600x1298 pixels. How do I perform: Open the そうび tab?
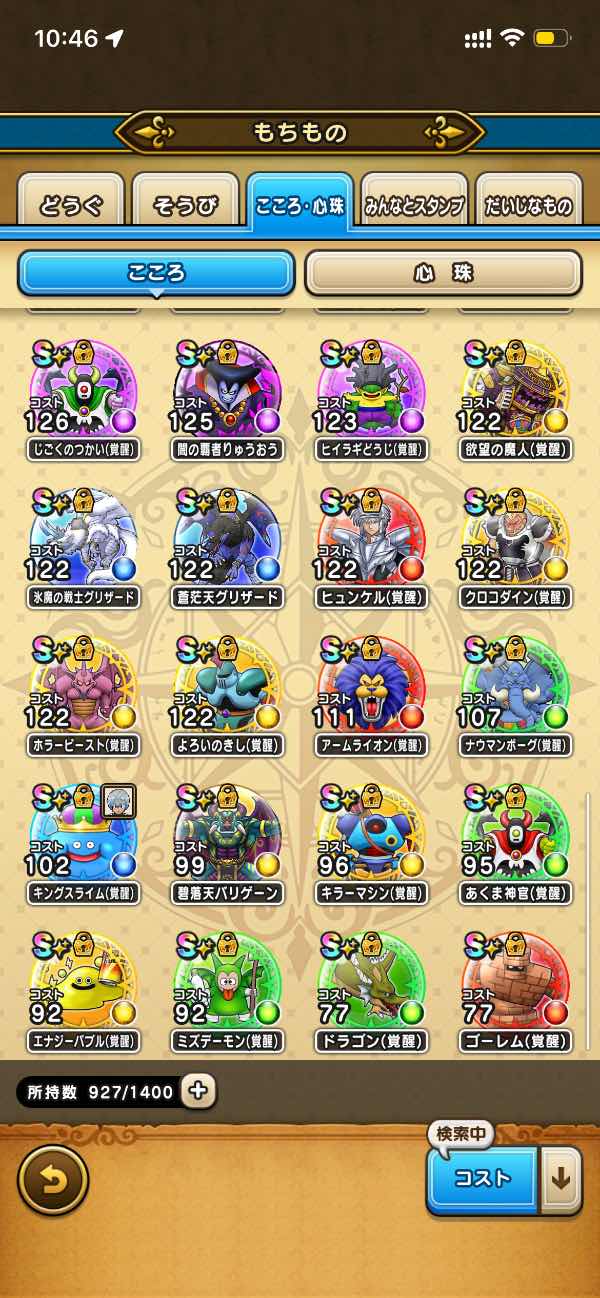pyautogui.click(x=185, y=206)
